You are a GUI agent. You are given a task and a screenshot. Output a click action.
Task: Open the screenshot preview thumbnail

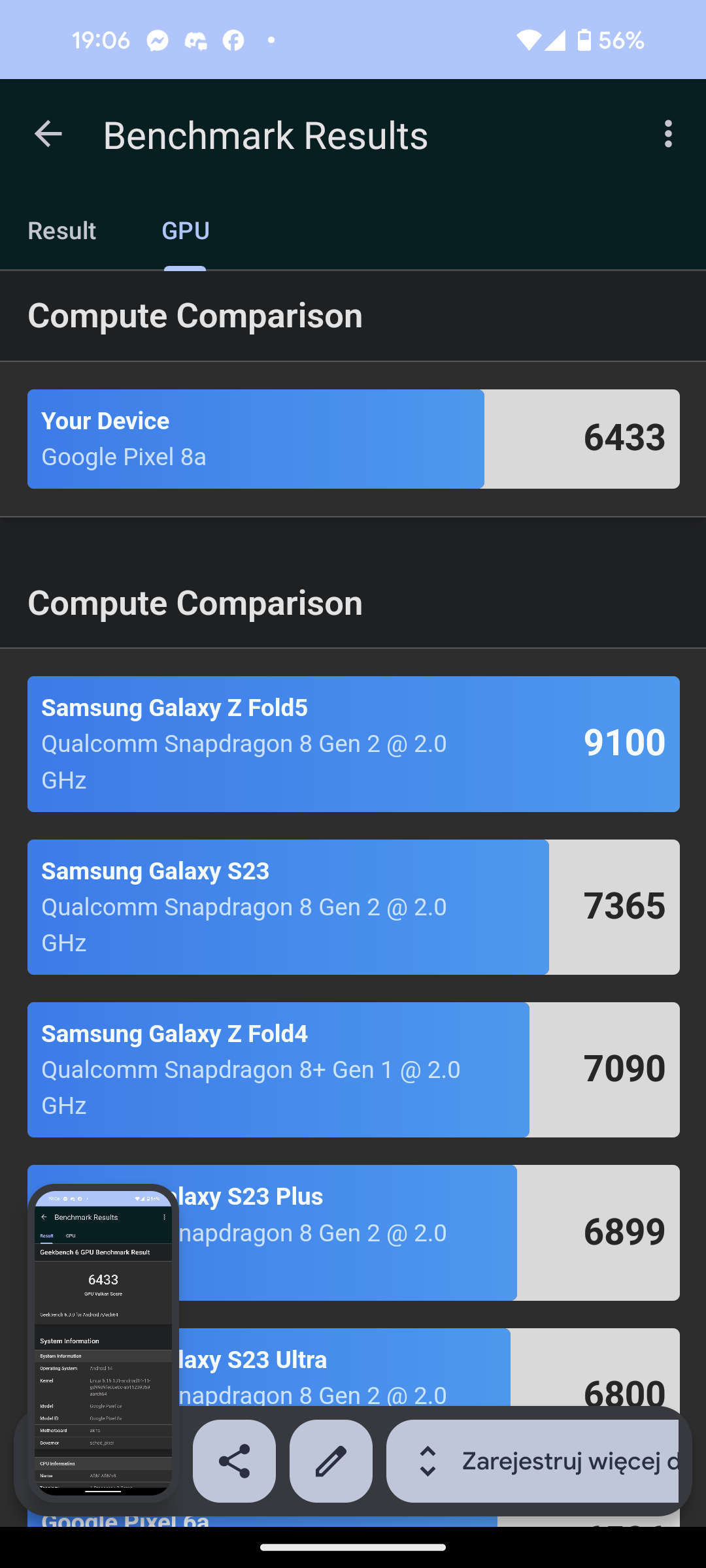point(103,1343)
